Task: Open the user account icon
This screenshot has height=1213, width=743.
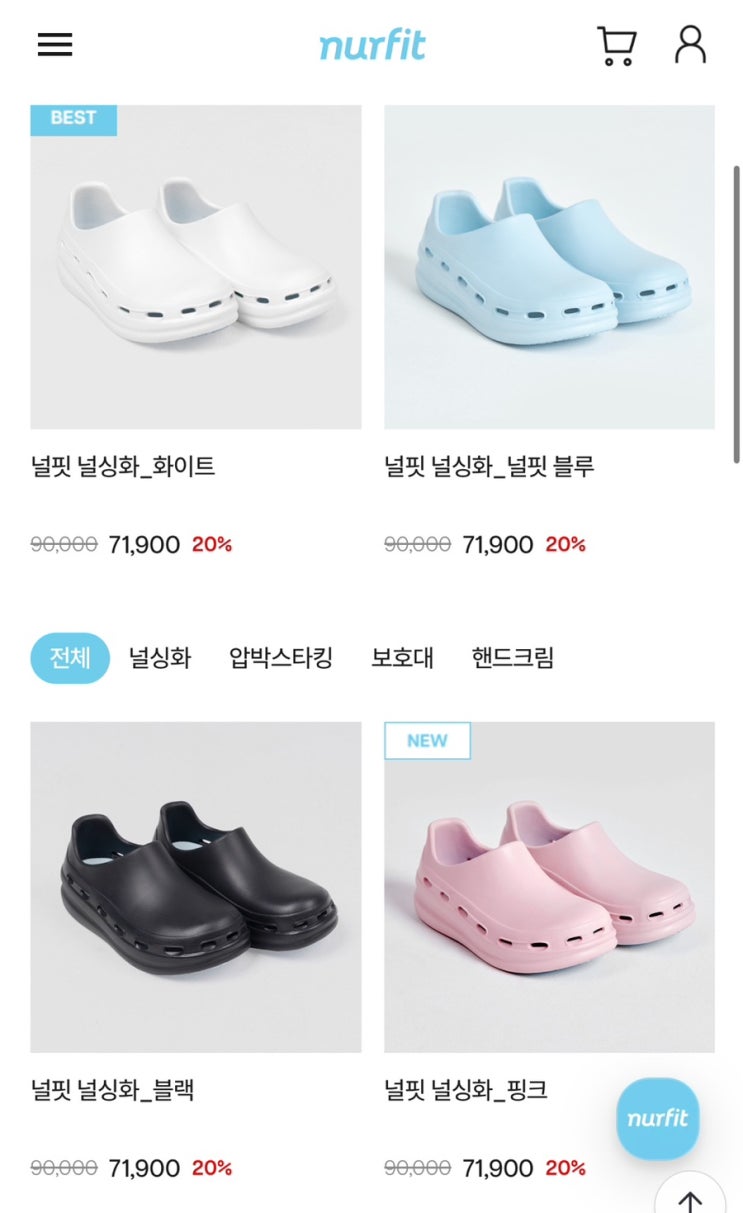Action: pos(690,45)
